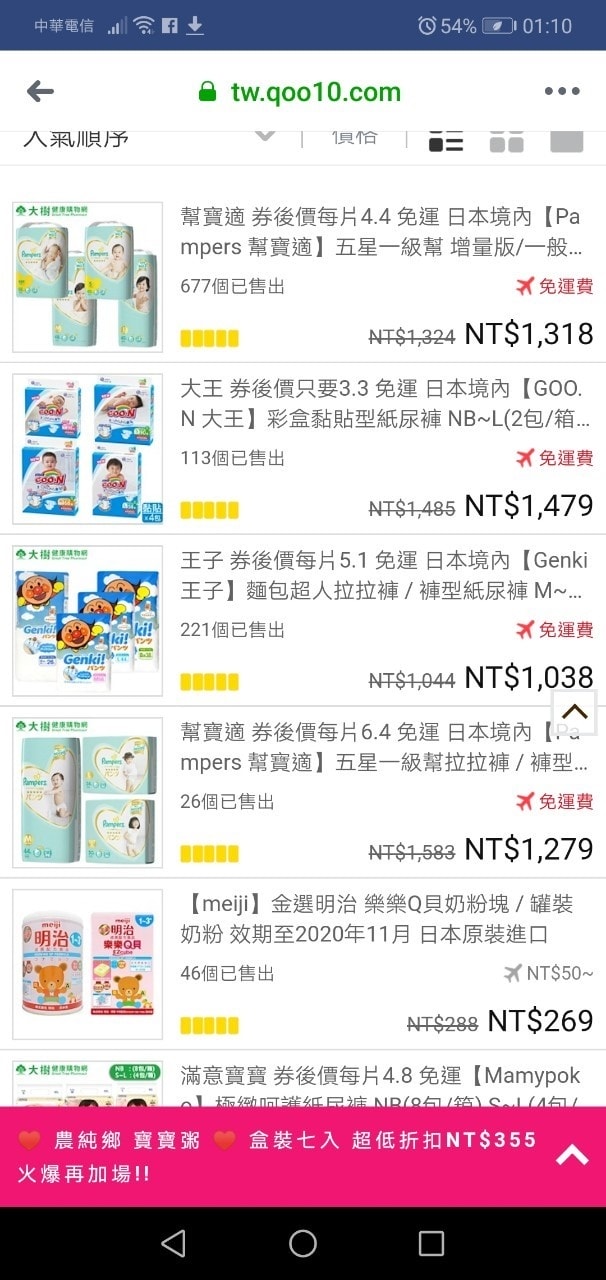Viewport: 606px width, 1280px height.
Task: Go back using the browser back arrow
Action: click(x=40, y=92)
